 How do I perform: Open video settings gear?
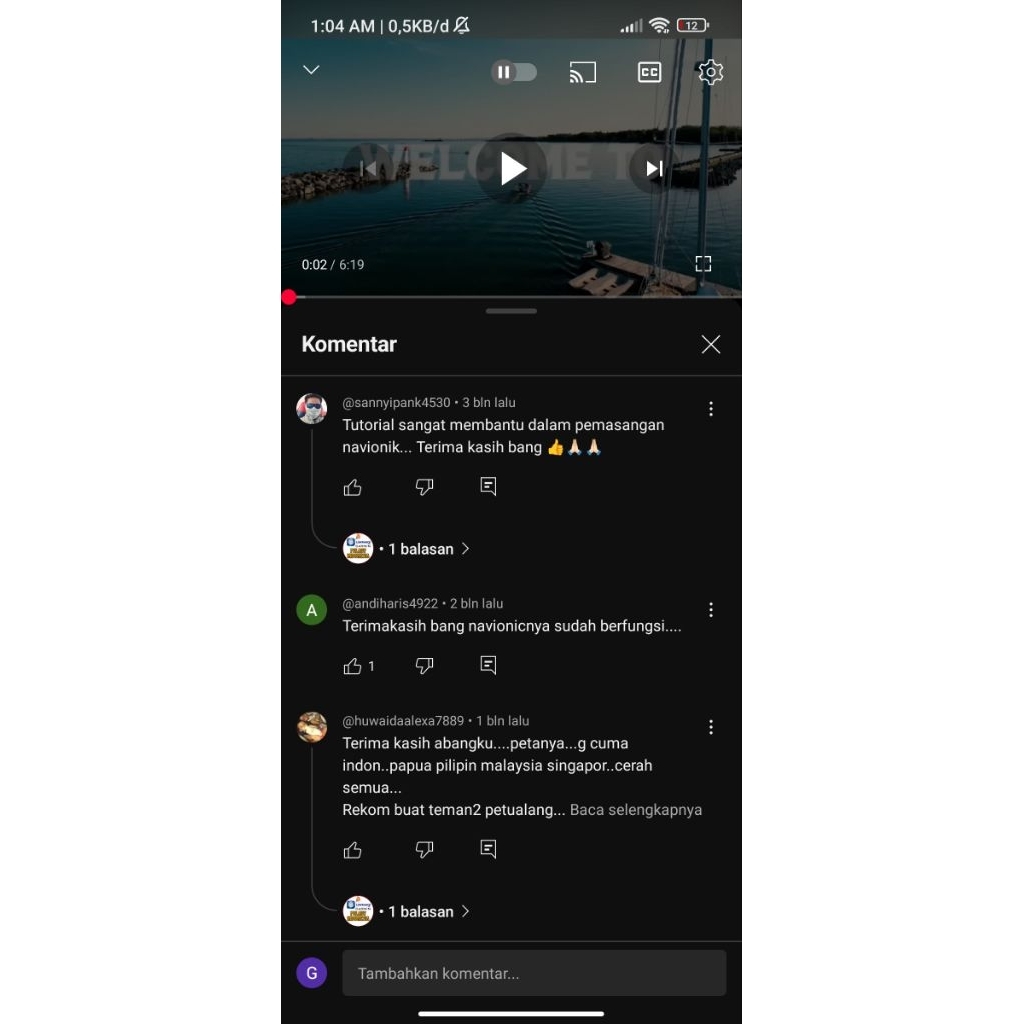(710, 72)
